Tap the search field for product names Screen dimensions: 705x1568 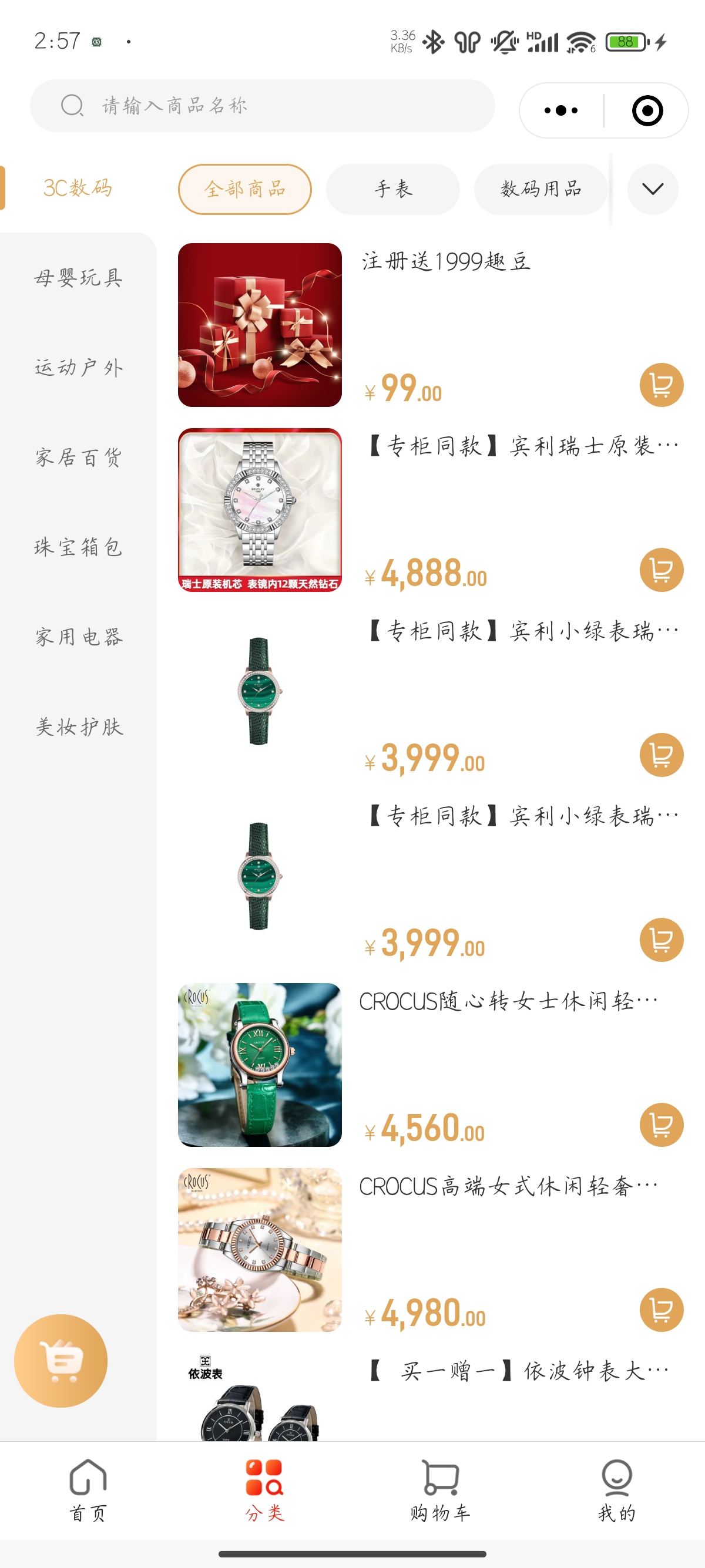pos(262,106)
